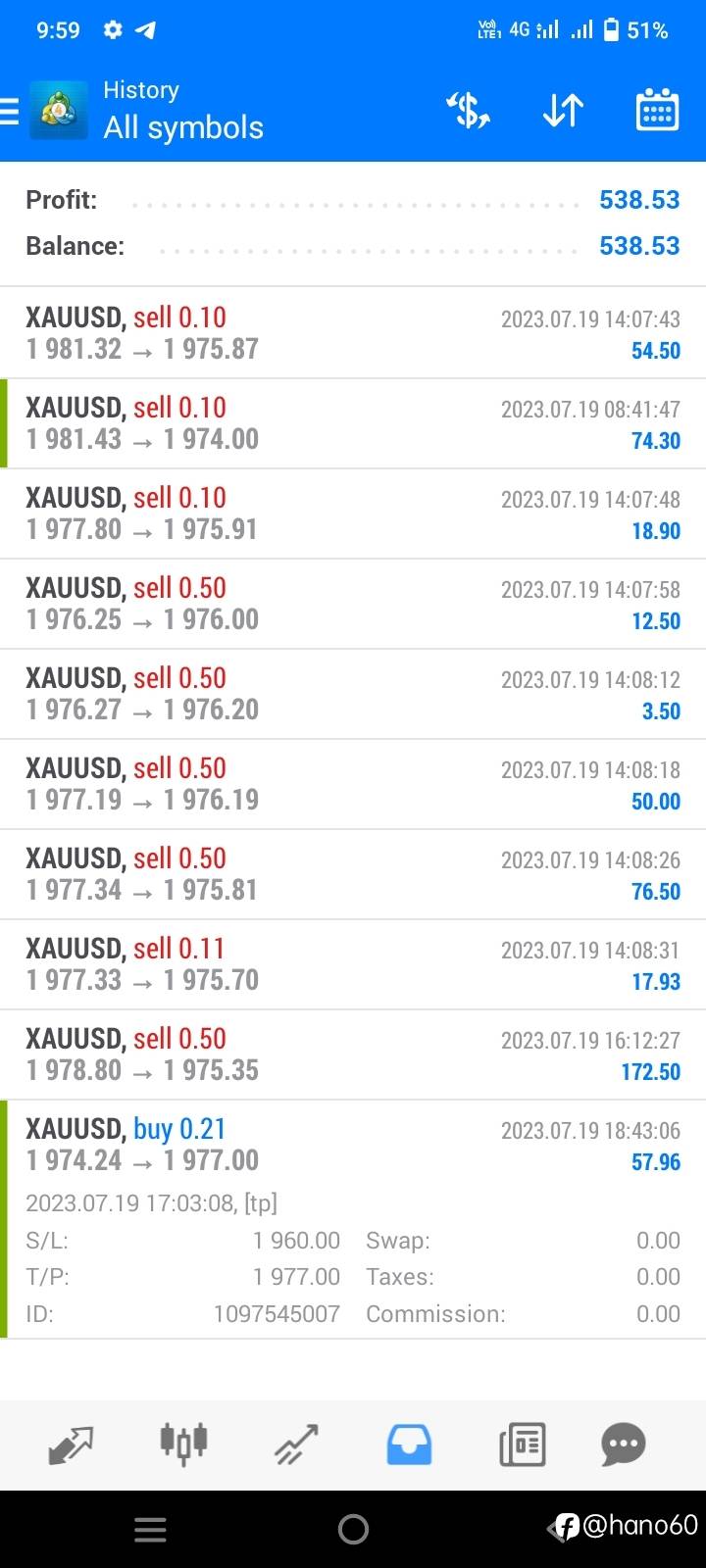This screenshot has height=1568, width=706.
Task: Switch to the Chart candlestick tab
Action: click(183, 1444)
